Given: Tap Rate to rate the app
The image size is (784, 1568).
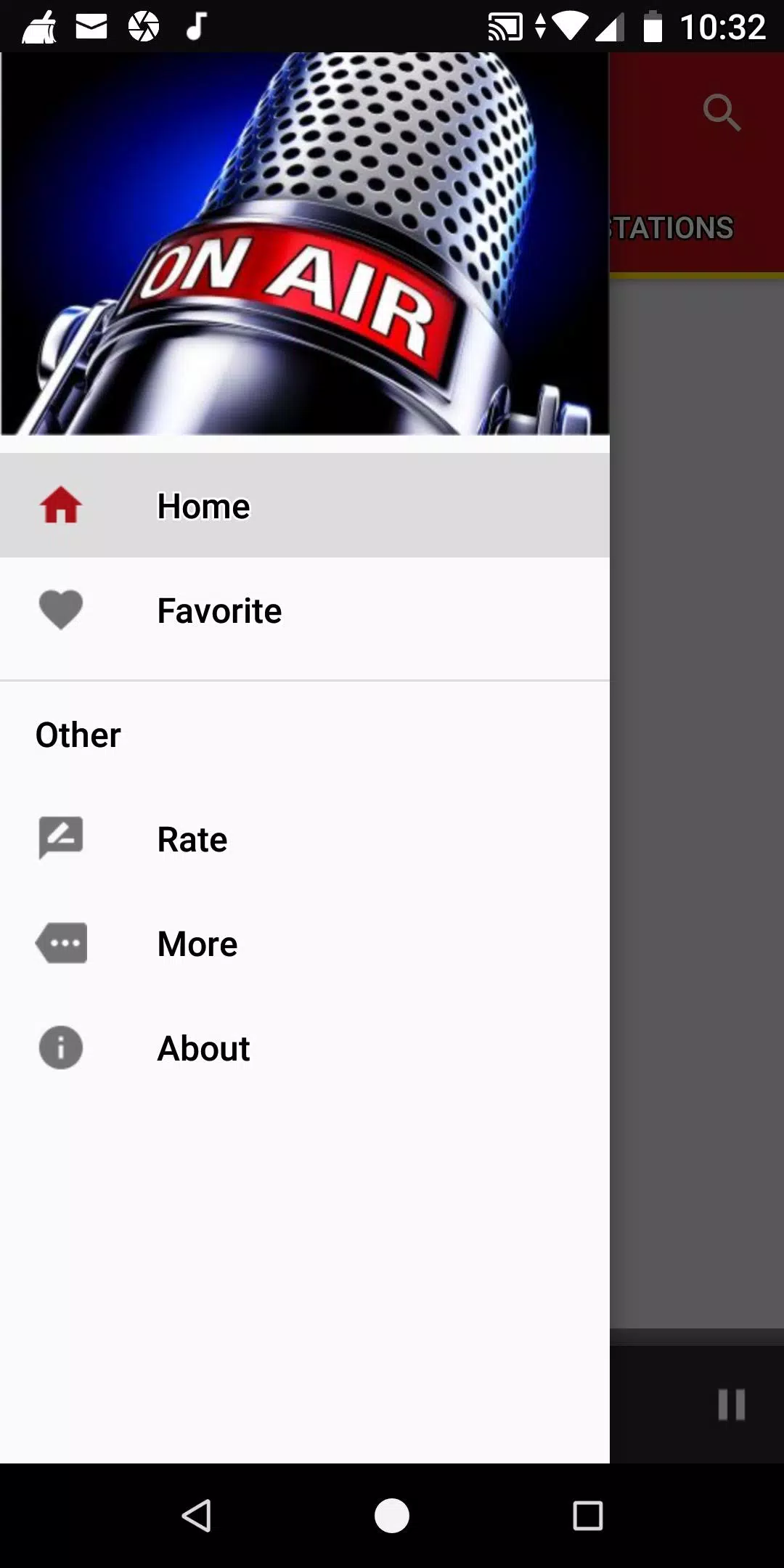Looking at the screenshot, I should 305,839.
